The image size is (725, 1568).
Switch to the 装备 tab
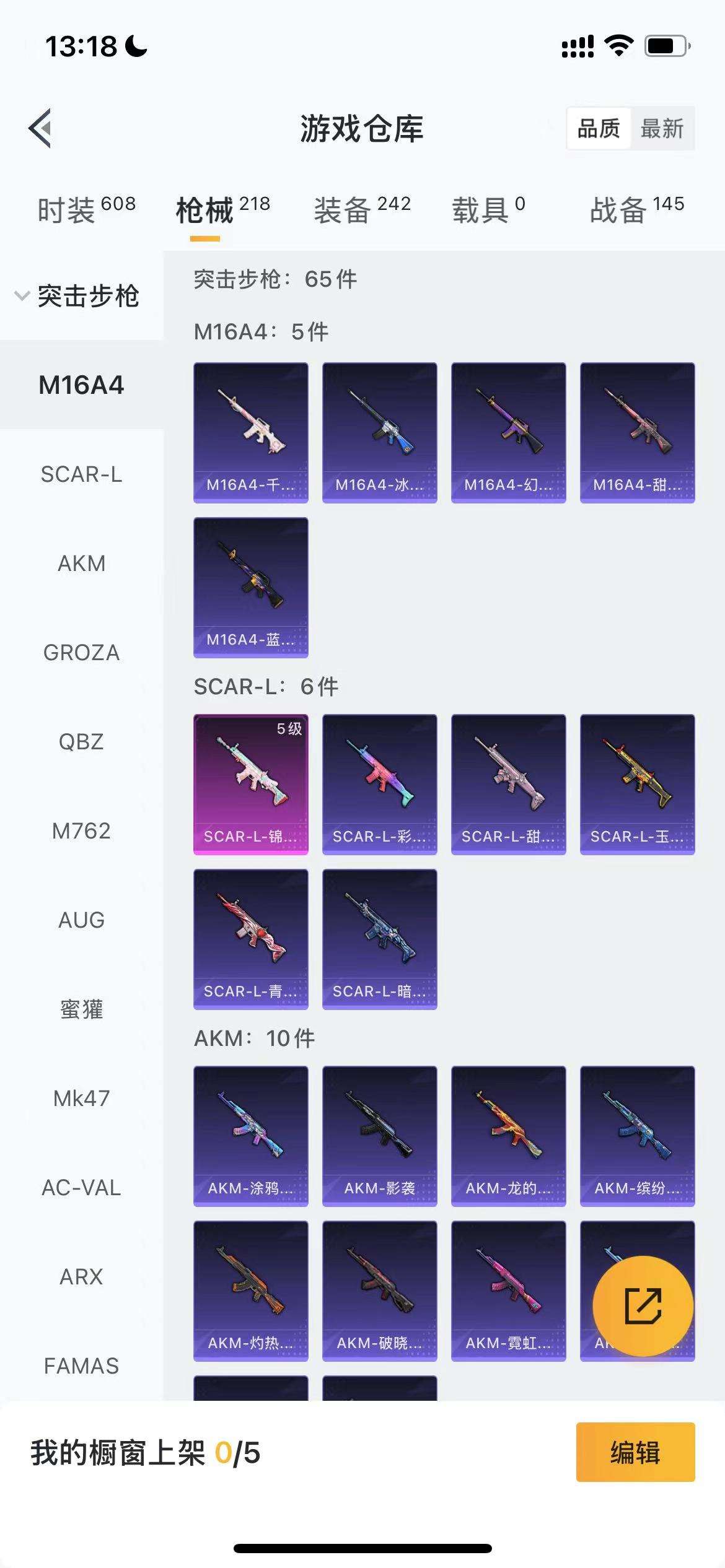[x=362, y=210]
